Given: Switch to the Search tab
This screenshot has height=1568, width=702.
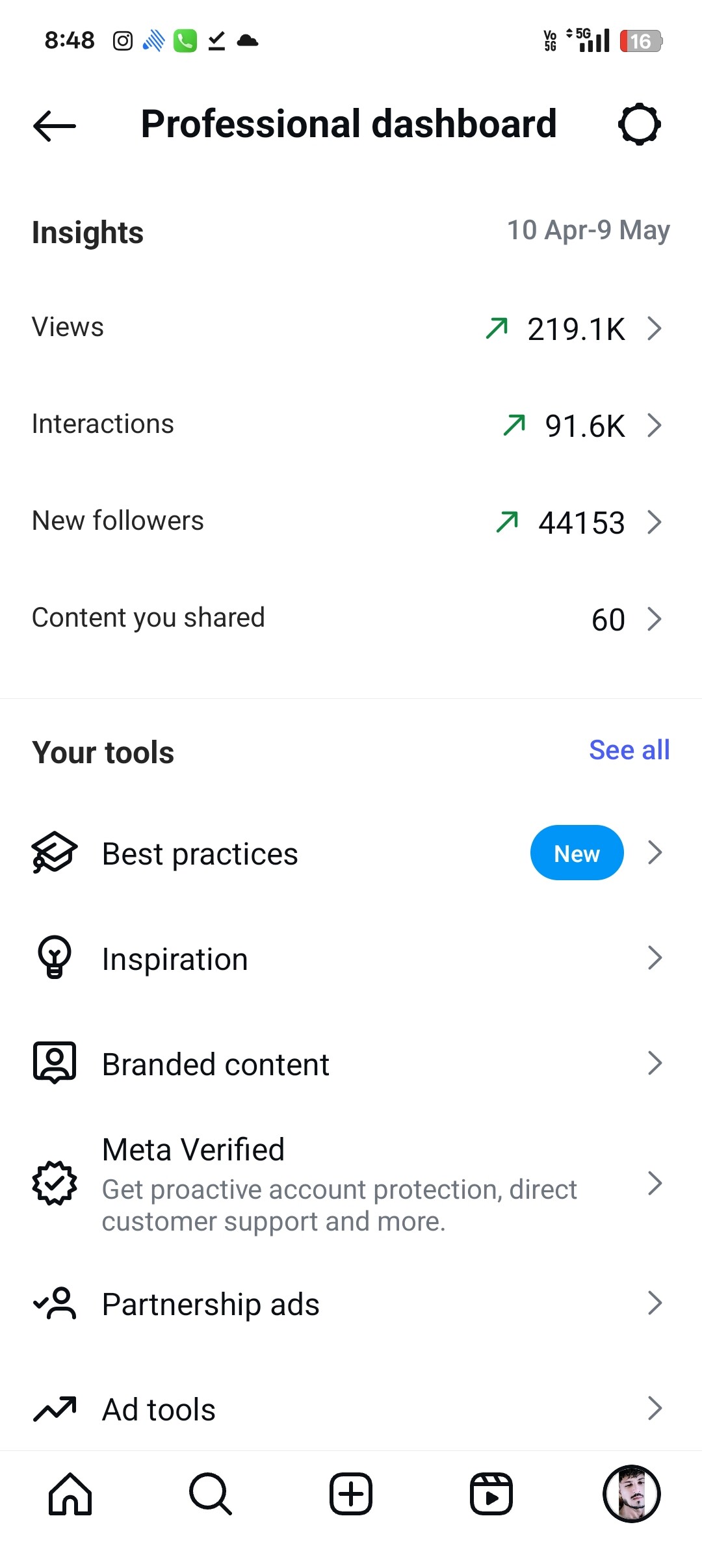Looking at the screenshot, I should (x=211, y=1494).
